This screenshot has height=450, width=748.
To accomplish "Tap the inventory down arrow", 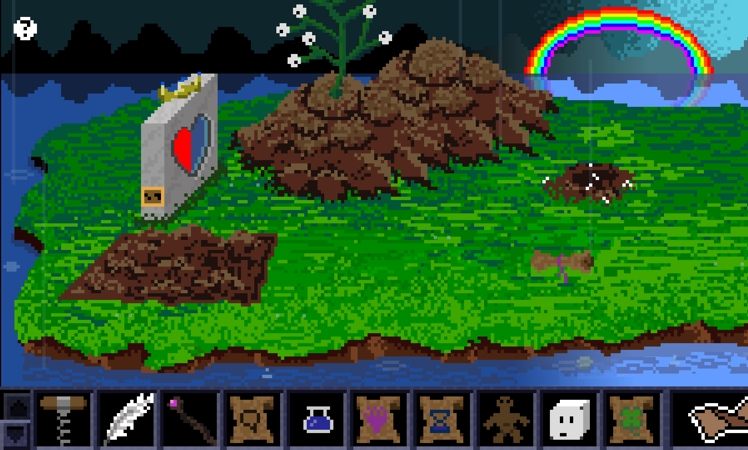I will 17,434.
